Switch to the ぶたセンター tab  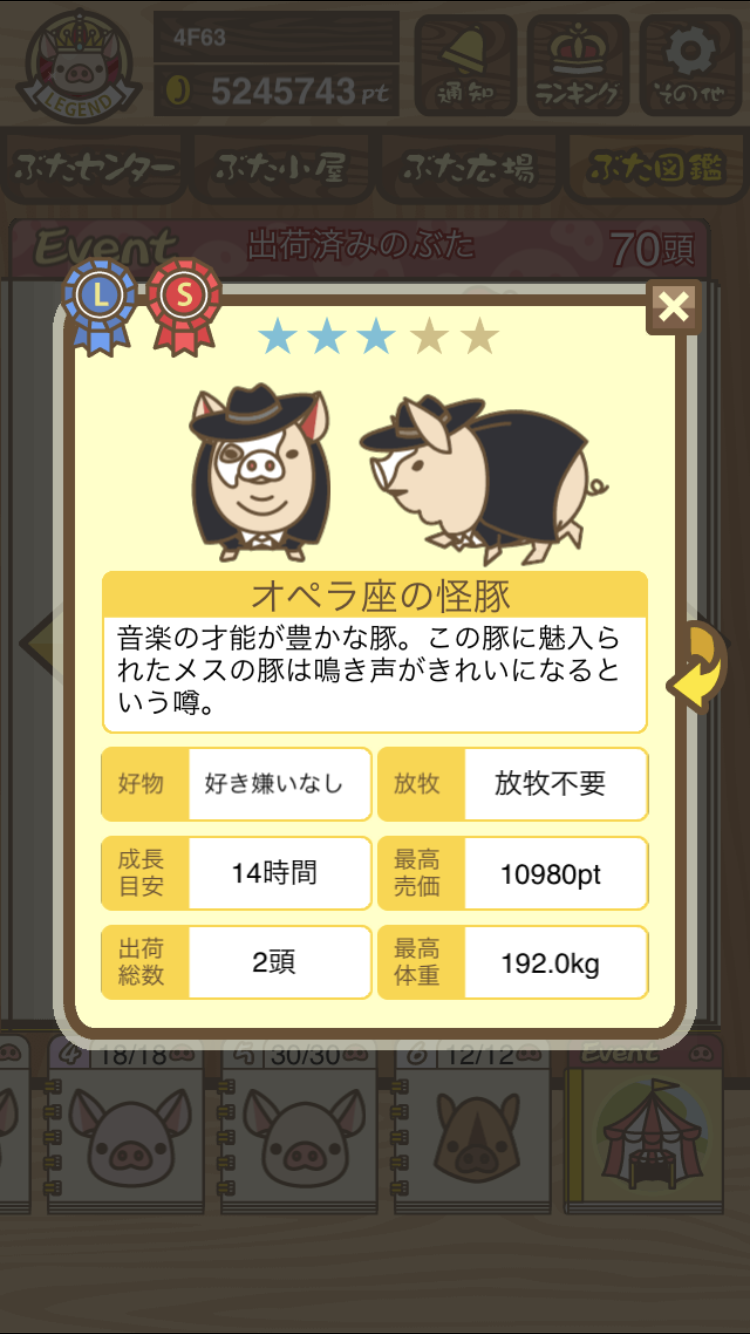pos(95,168)
